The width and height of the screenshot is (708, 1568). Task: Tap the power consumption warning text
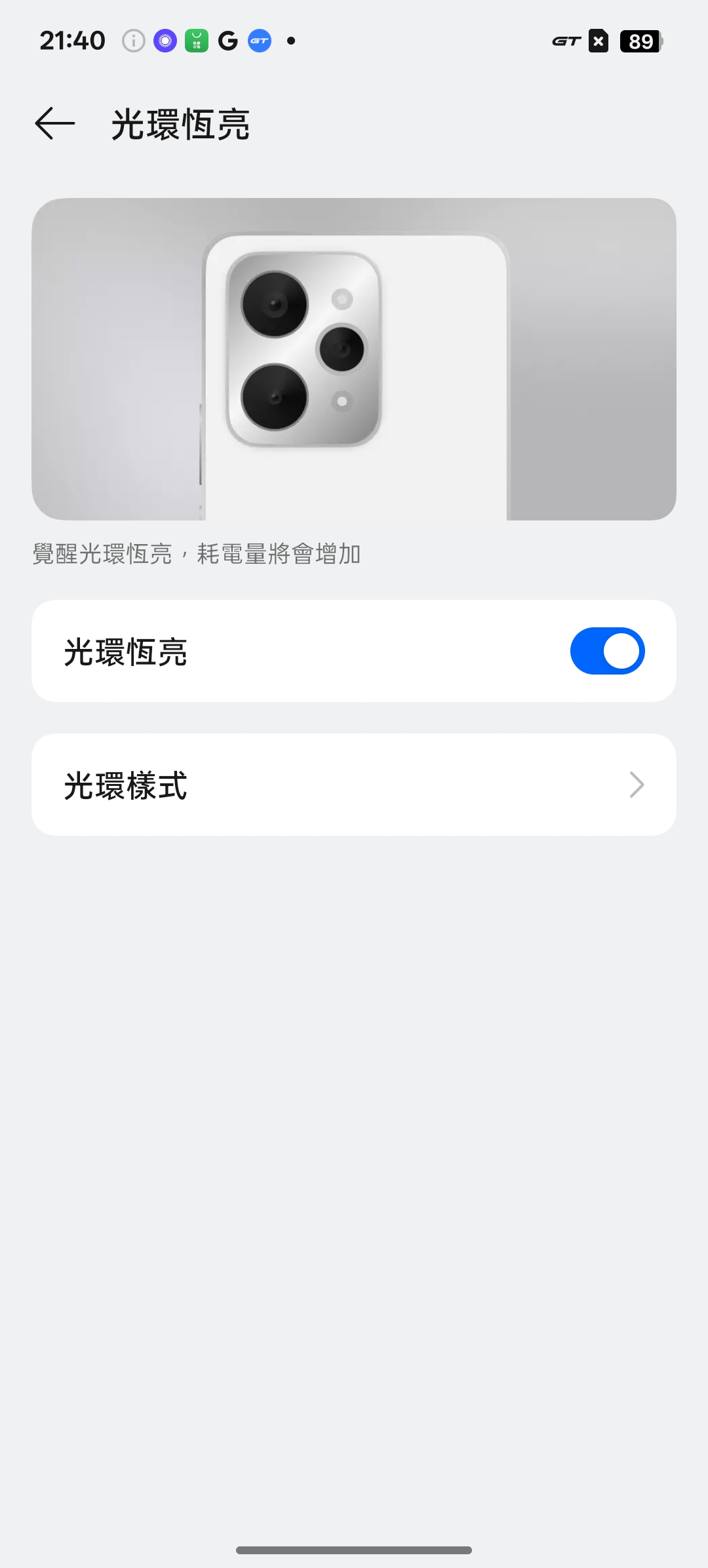pos(197,554)
